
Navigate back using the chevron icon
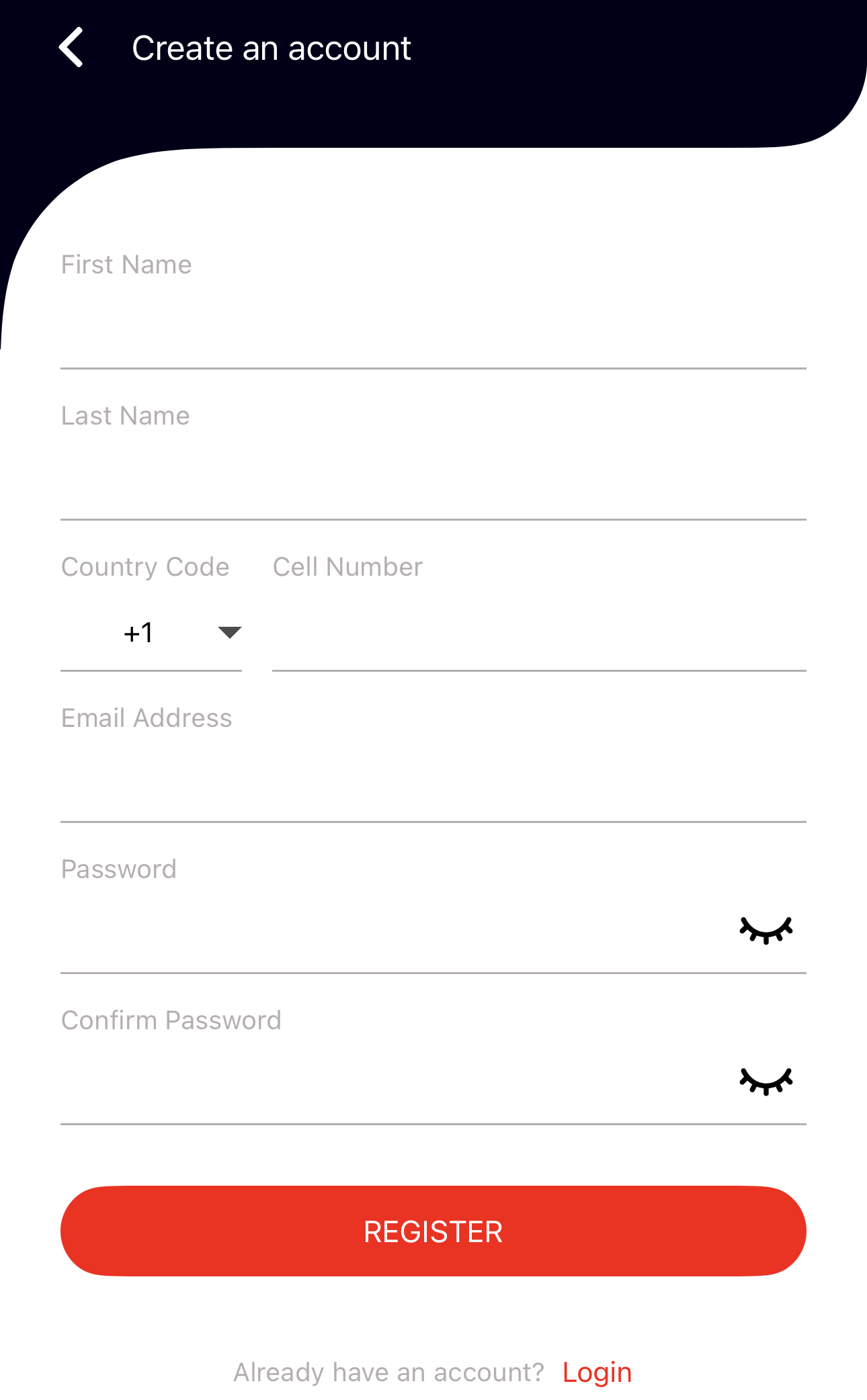(71, 48)
